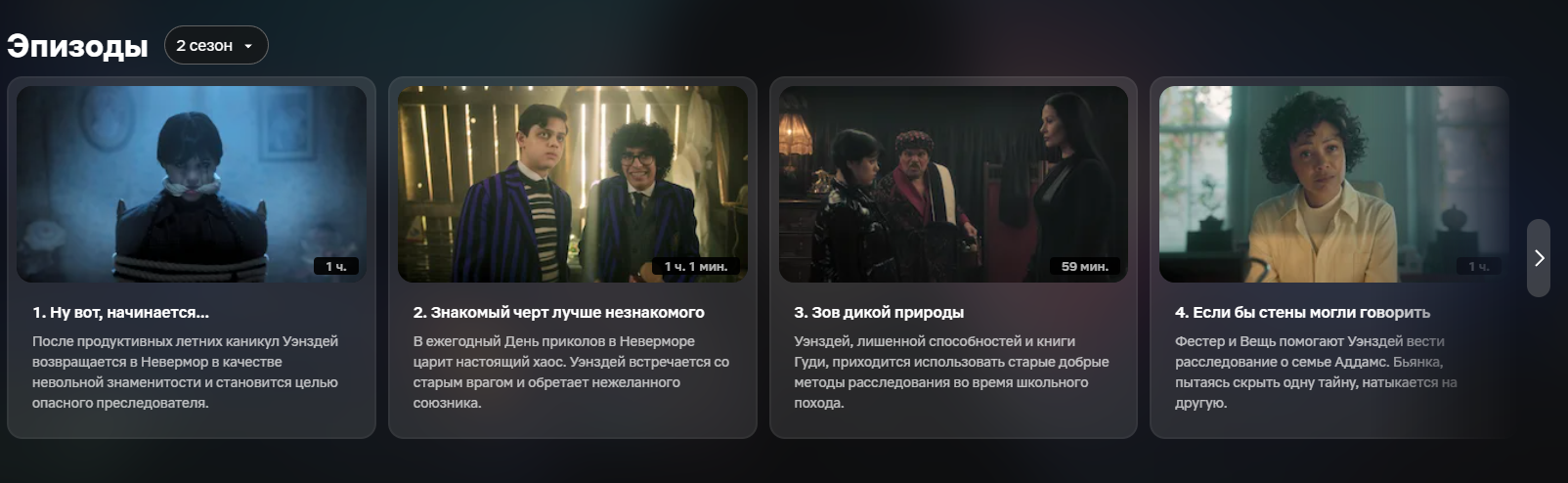
Task: Watch episode 3 "Зов дикой природы"
Action: click(x=953, y=185)
